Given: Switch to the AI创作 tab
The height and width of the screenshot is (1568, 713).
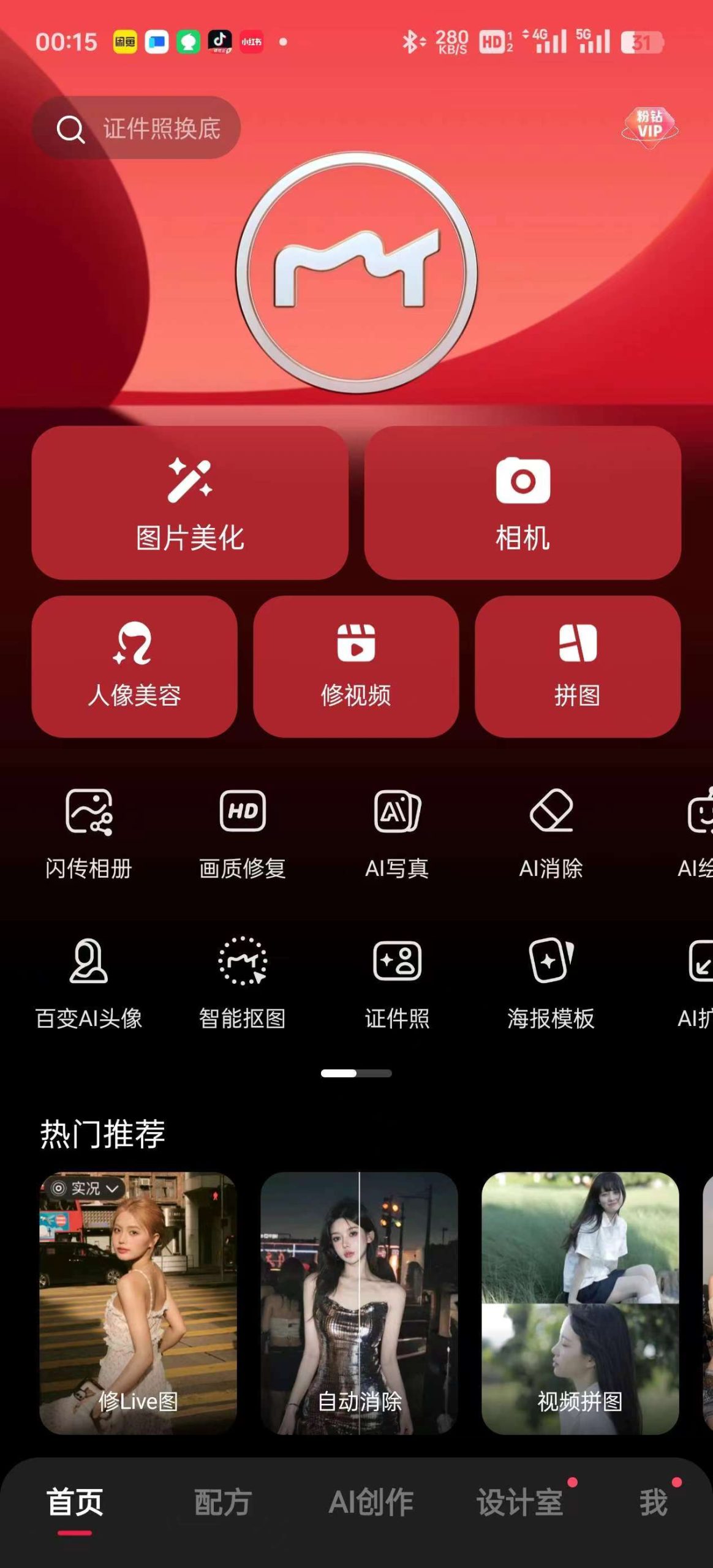Looking at the screenshot, I should [371, 1502].
